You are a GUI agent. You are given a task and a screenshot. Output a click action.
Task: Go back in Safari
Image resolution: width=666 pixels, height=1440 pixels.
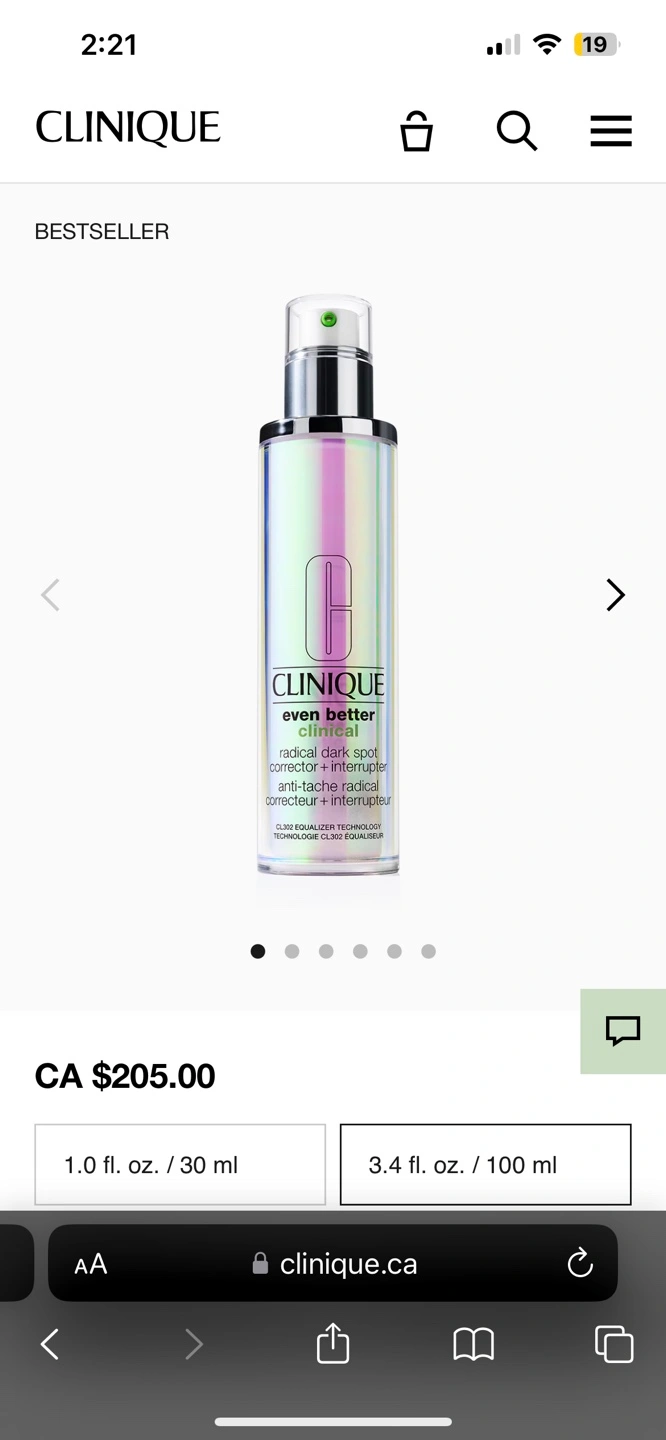click(50, 1344)
